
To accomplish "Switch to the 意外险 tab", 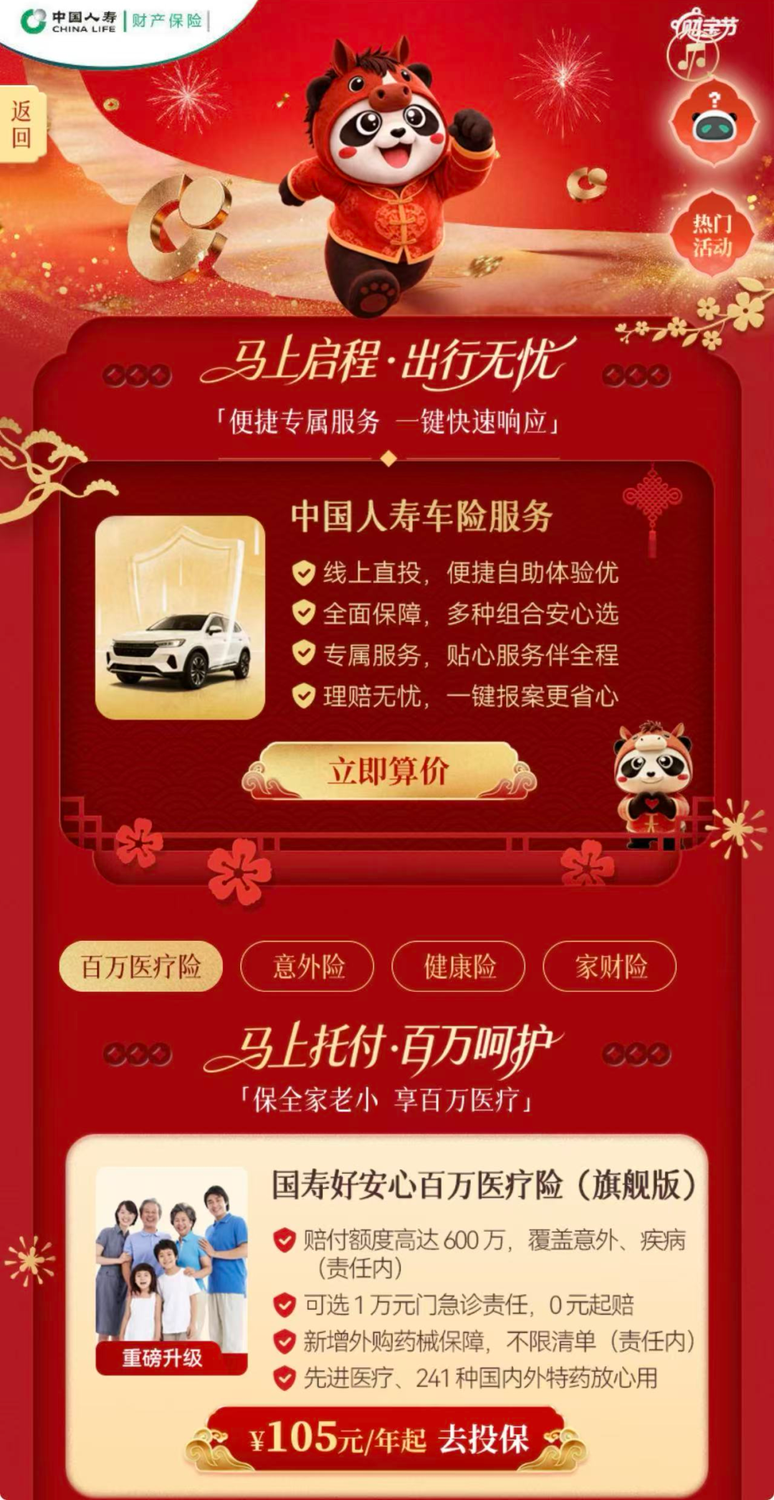I will coord(308,966).
